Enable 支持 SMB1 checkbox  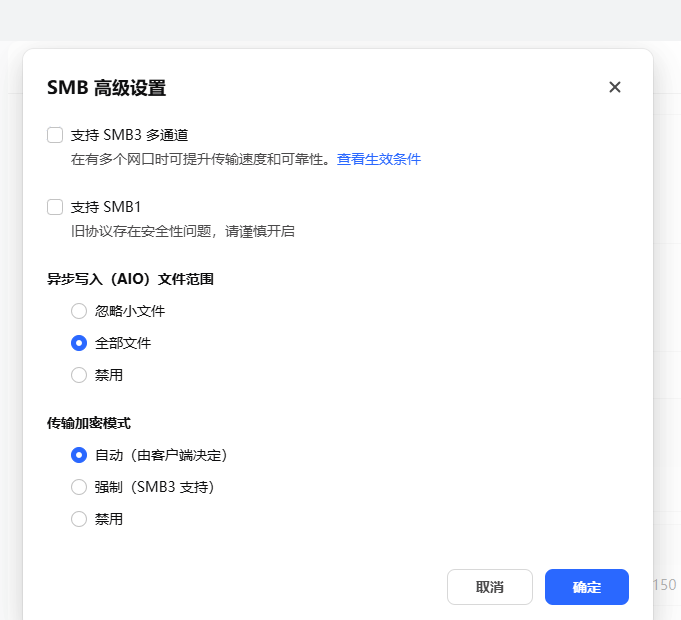tap(55, 207)
